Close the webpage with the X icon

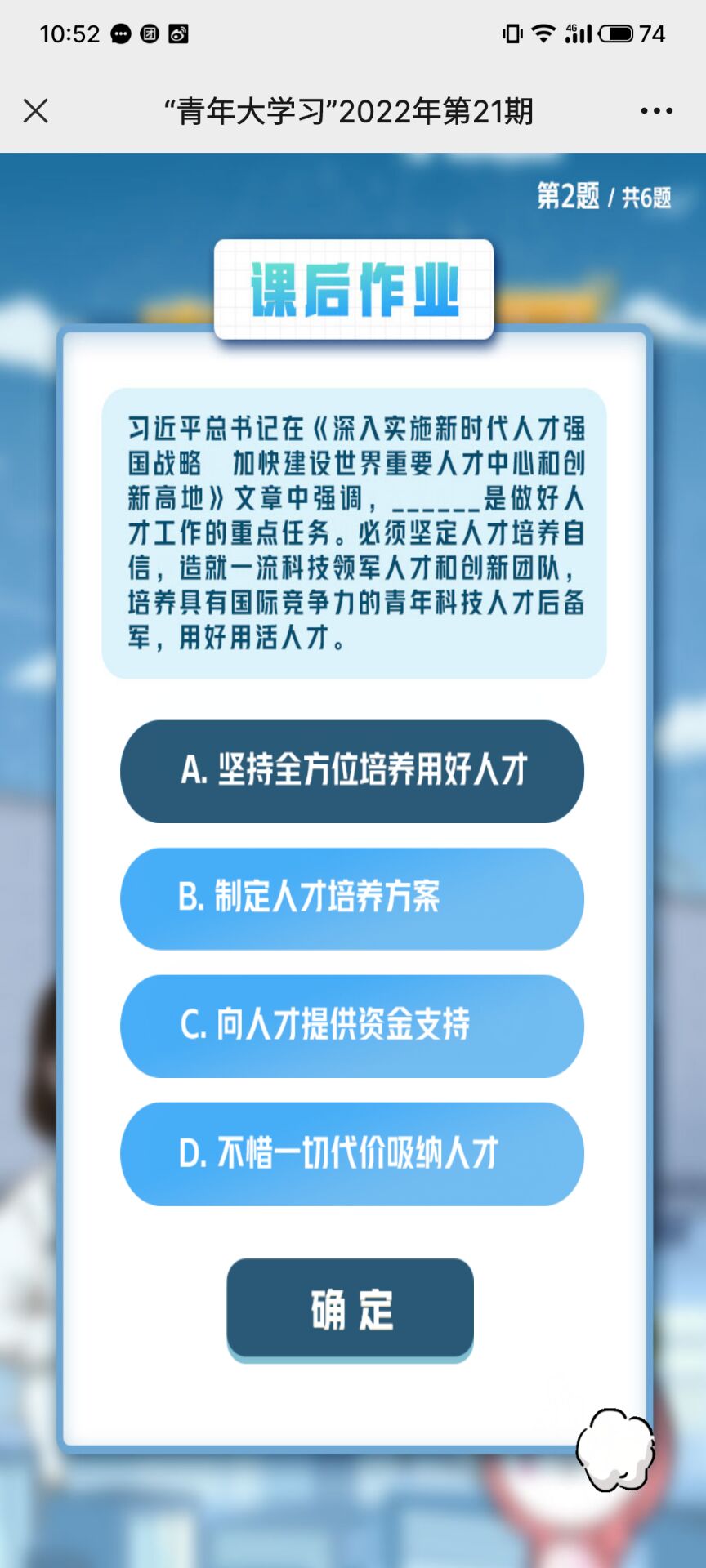tap(36, 110)
